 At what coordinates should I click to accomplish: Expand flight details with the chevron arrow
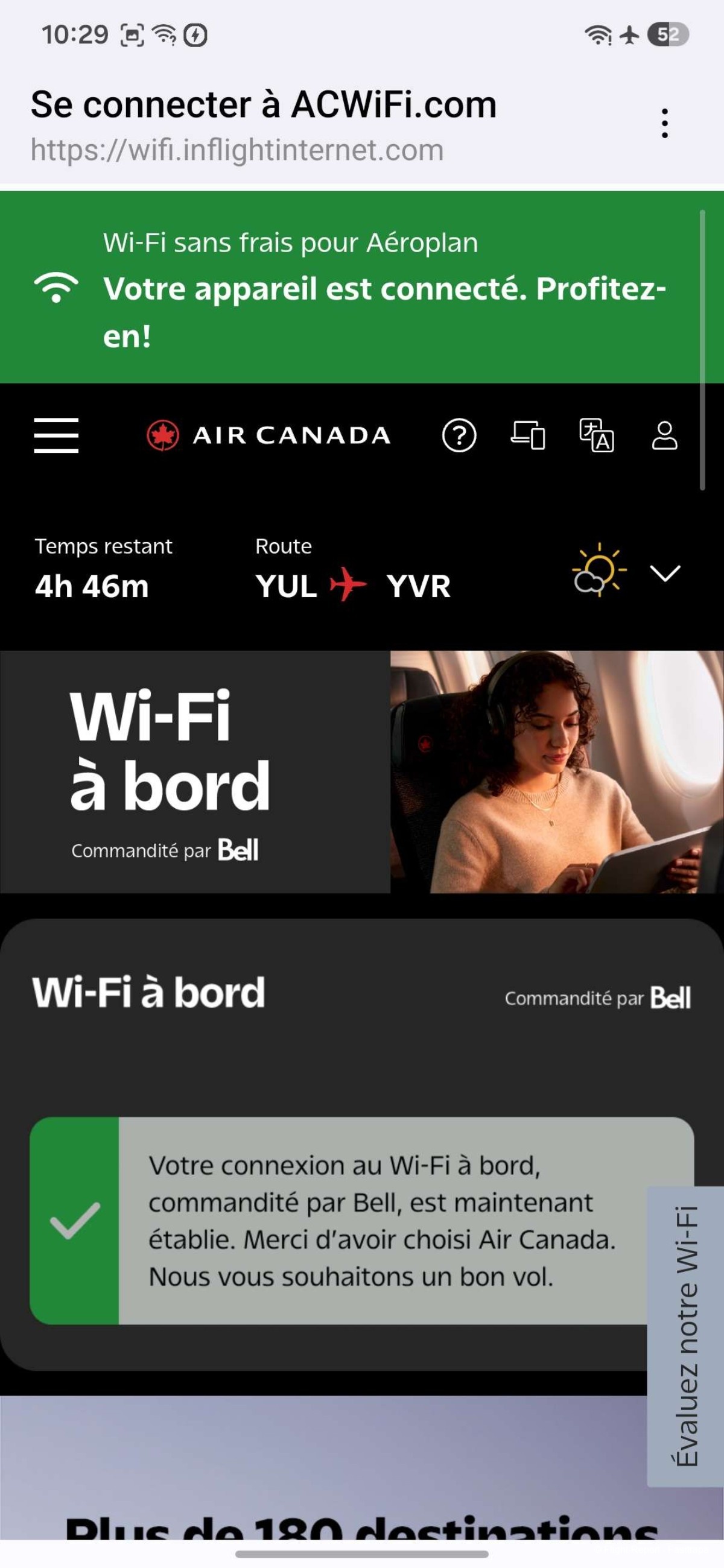665,573
